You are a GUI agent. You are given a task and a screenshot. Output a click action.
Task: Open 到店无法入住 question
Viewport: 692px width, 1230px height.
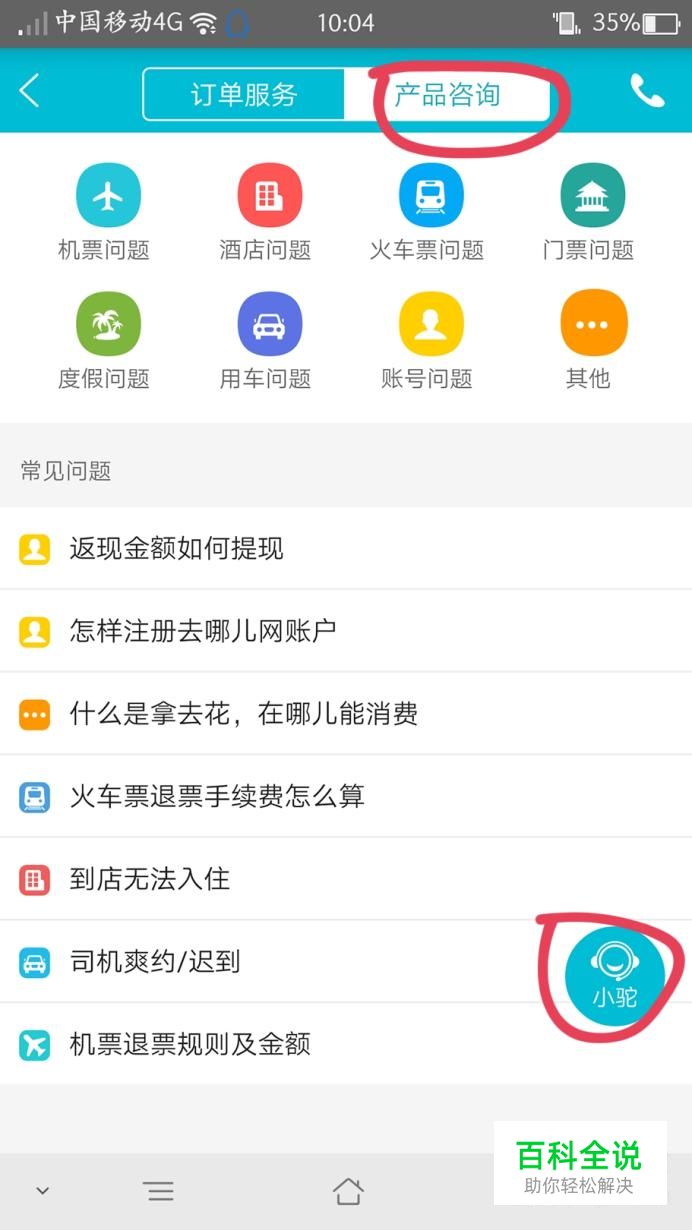coord(346,879)
